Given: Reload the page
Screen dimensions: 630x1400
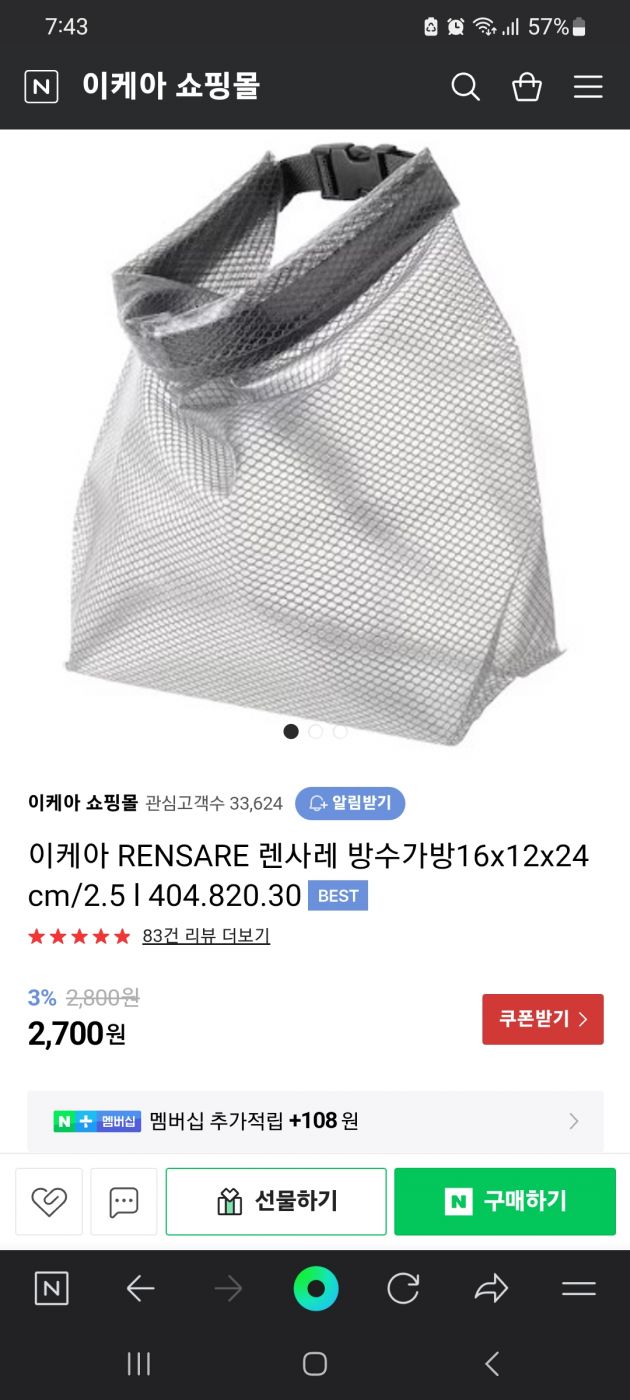Looking at the screenshot, I should (403, 1289).
